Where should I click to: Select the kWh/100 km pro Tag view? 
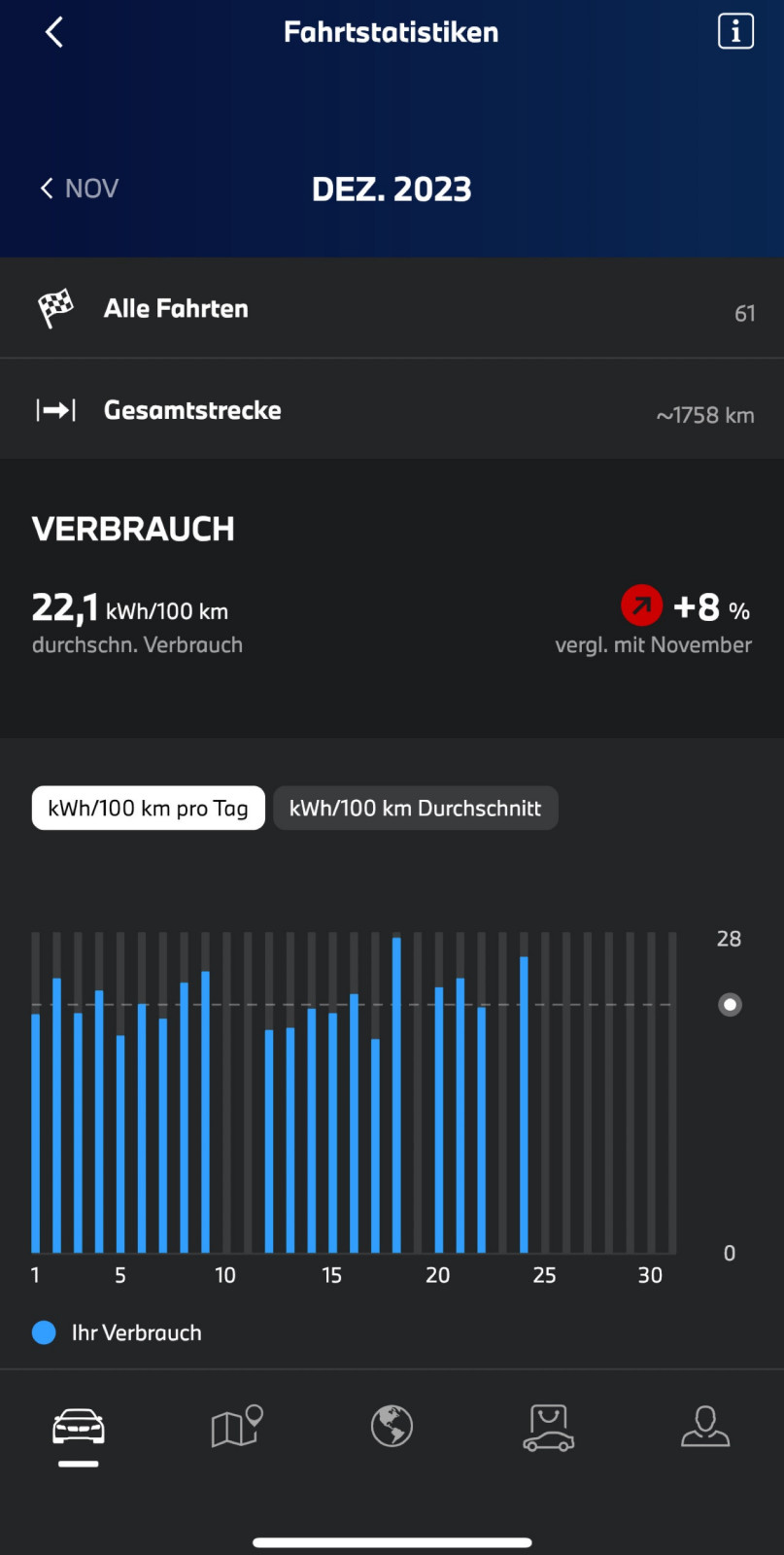click(x=148, y=808)
